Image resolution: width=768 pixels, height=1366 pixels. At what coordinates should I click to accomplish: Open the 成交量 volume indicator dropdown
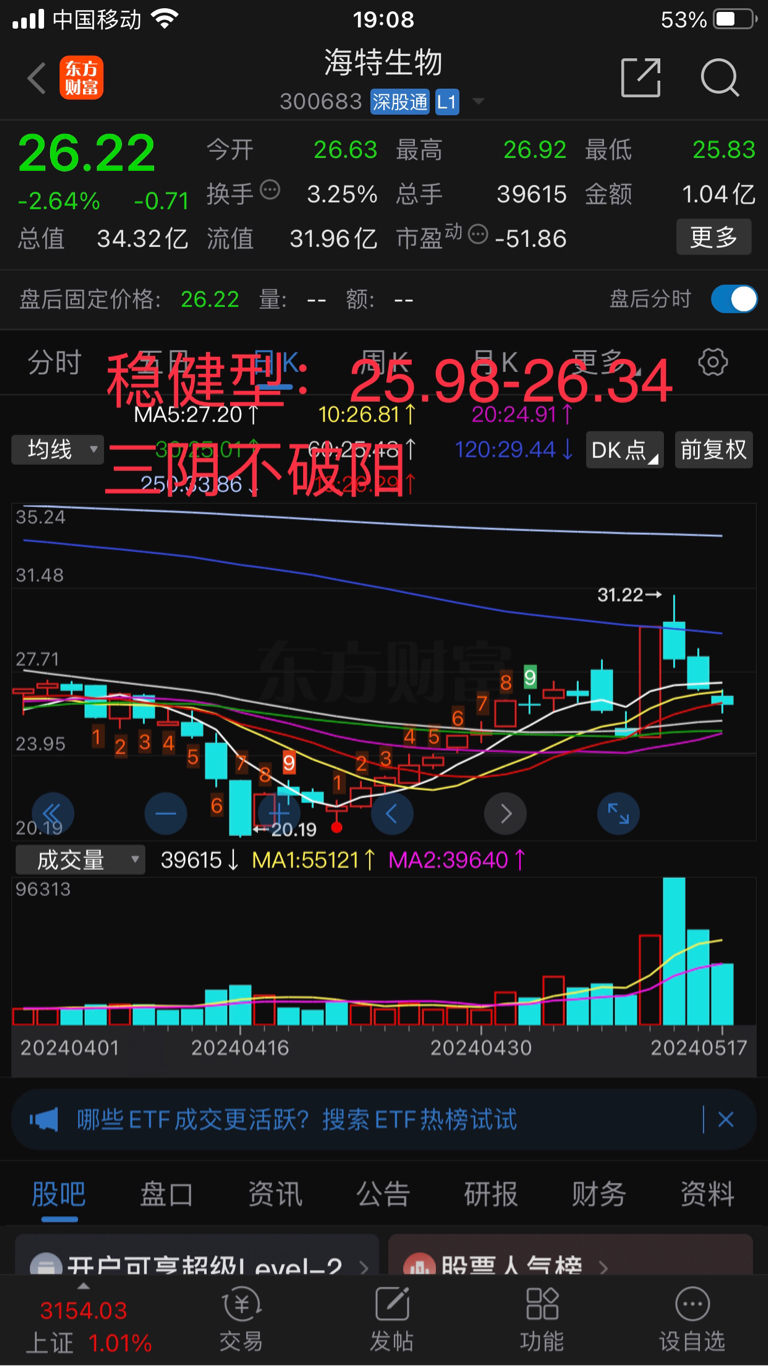80,859
